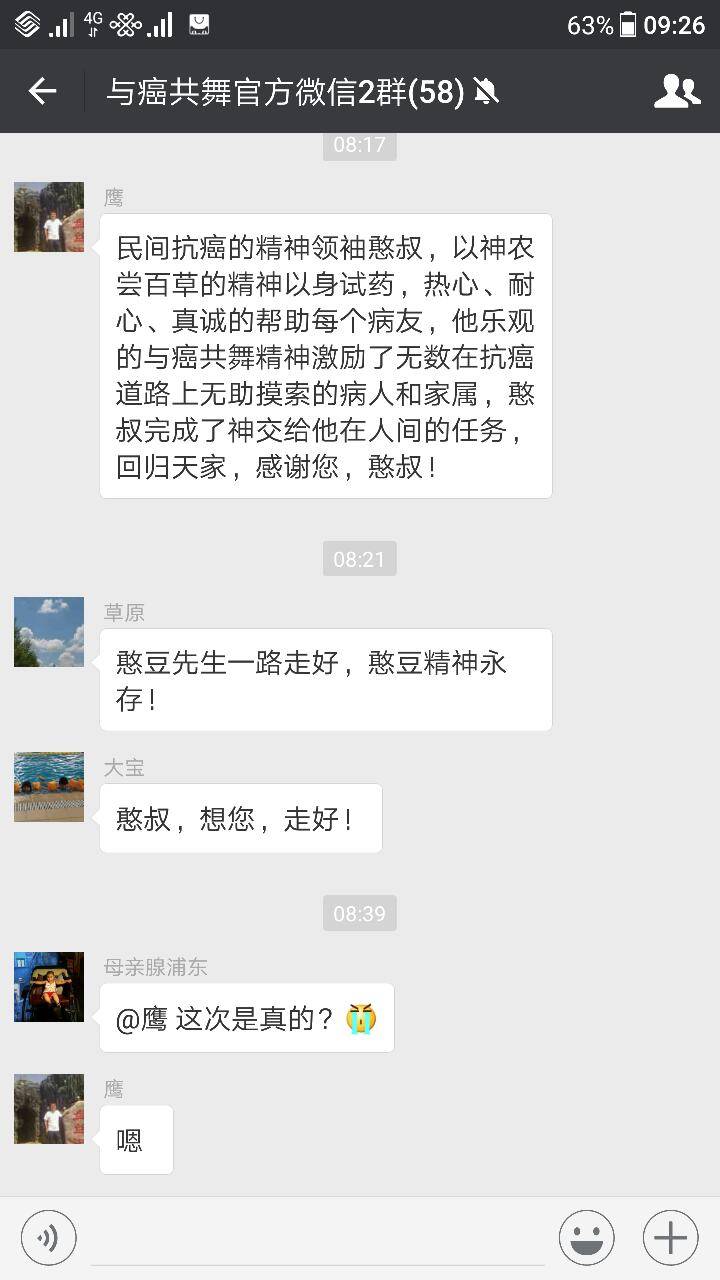
Task: Open the group members info icon
Action: click(x=677, y=92)
